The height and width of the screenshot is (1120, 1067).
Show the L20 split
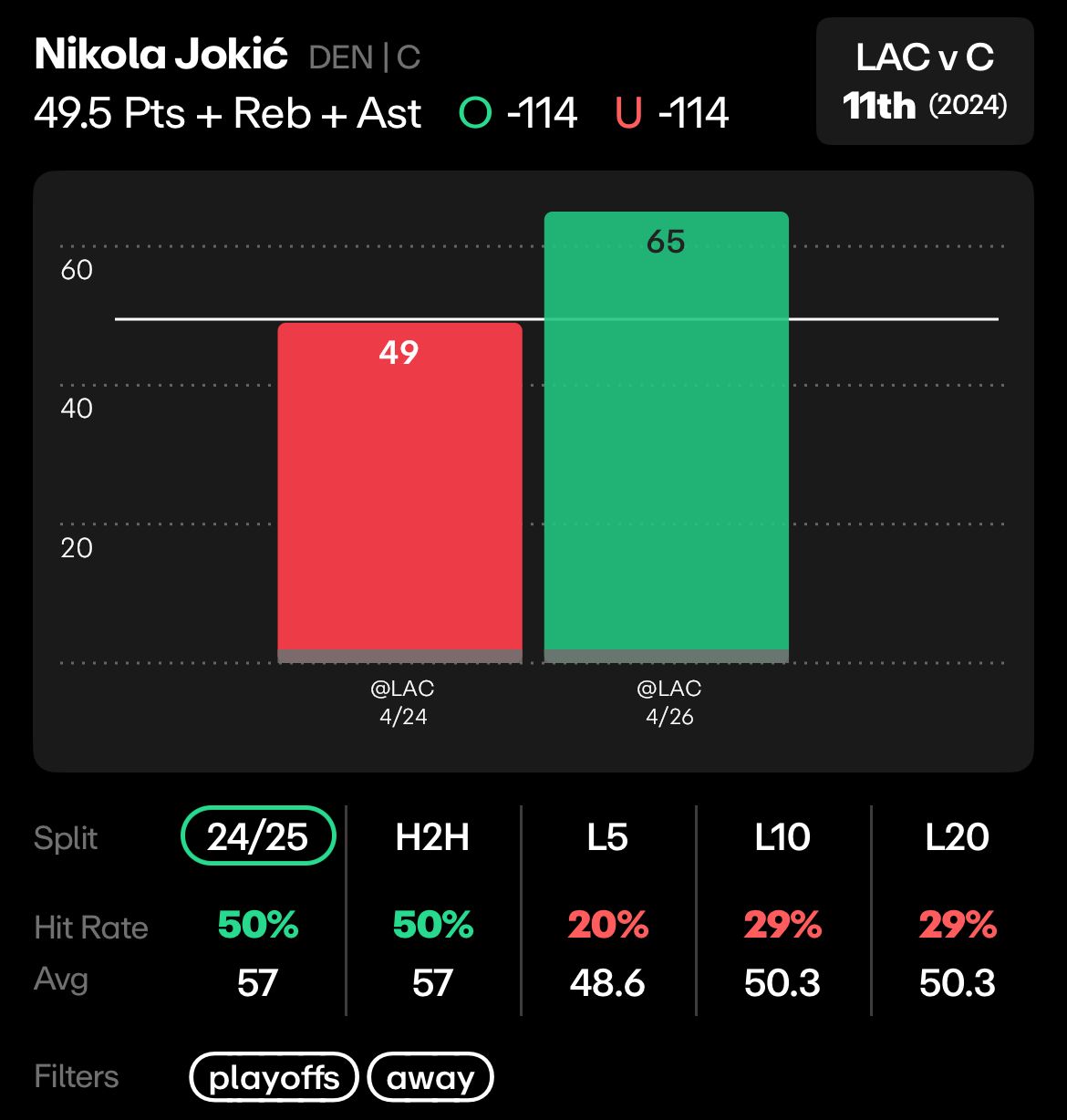point(957,836)
